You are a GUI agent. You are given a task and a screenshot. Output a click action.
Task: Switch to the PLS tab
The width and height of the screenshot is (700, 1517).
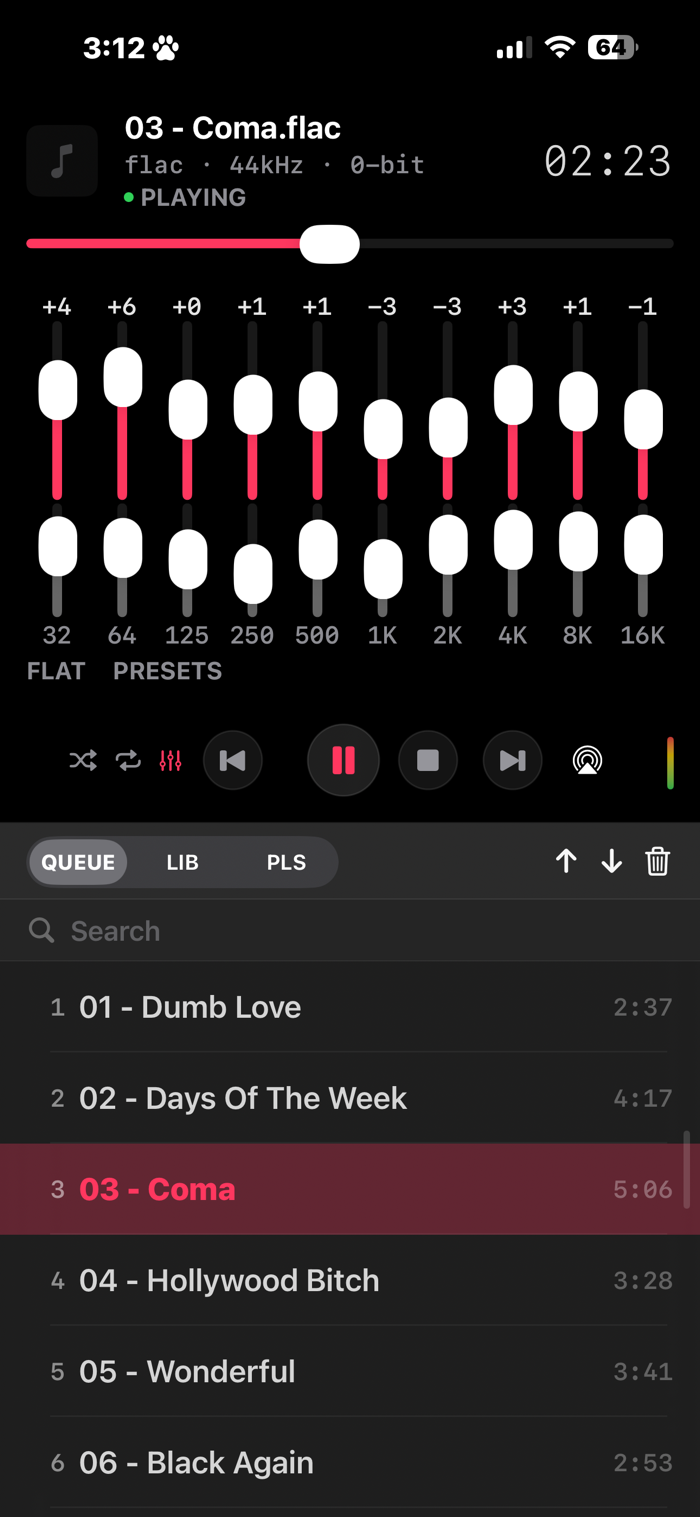(x=286, y=862)
